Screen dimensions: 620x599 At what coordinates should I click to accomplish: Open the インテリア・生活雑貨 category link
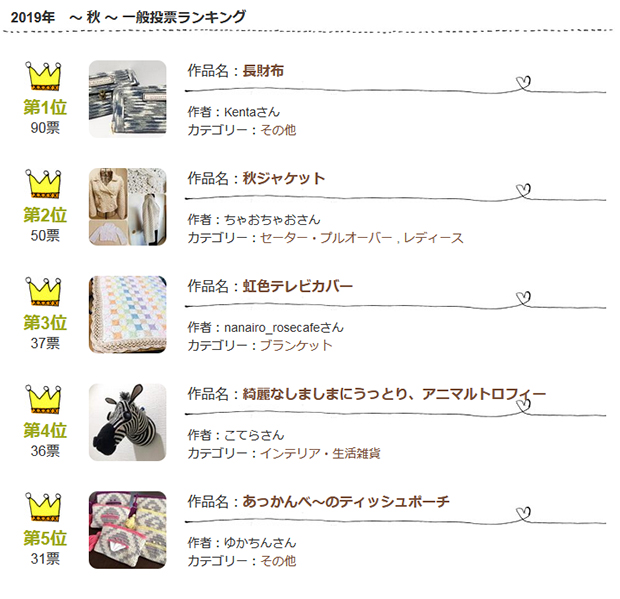point(320,454)
